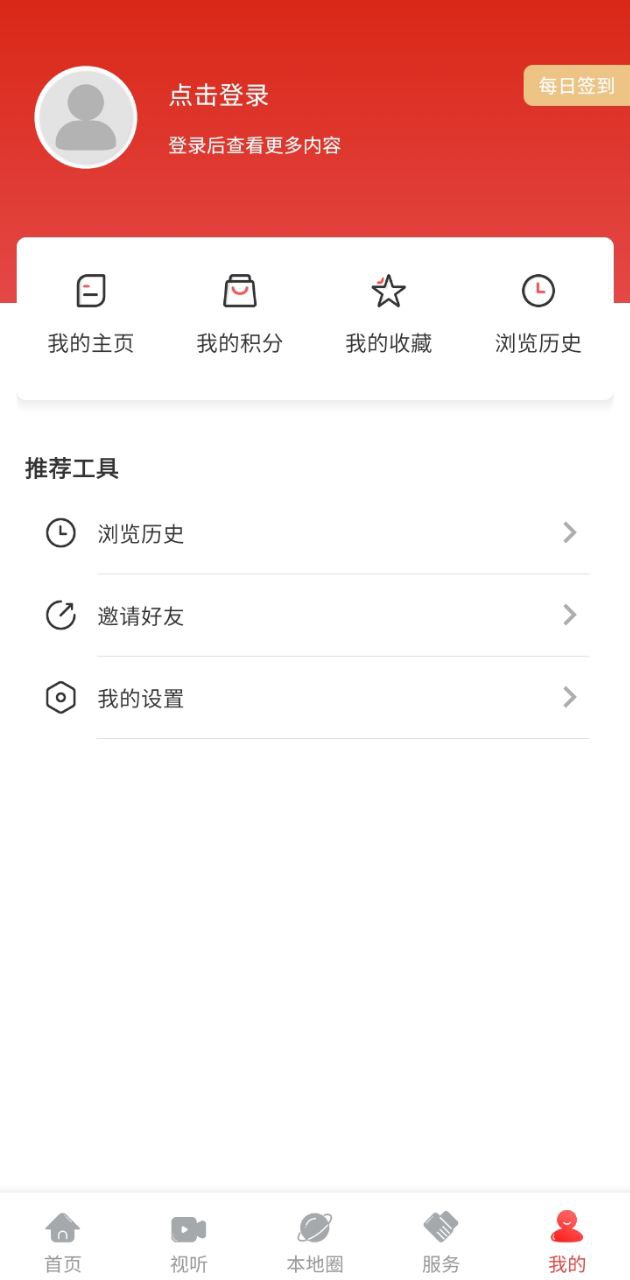630x1280 pixels.
Task: Tap 点击登录 to log in
Action: [219, 96]
